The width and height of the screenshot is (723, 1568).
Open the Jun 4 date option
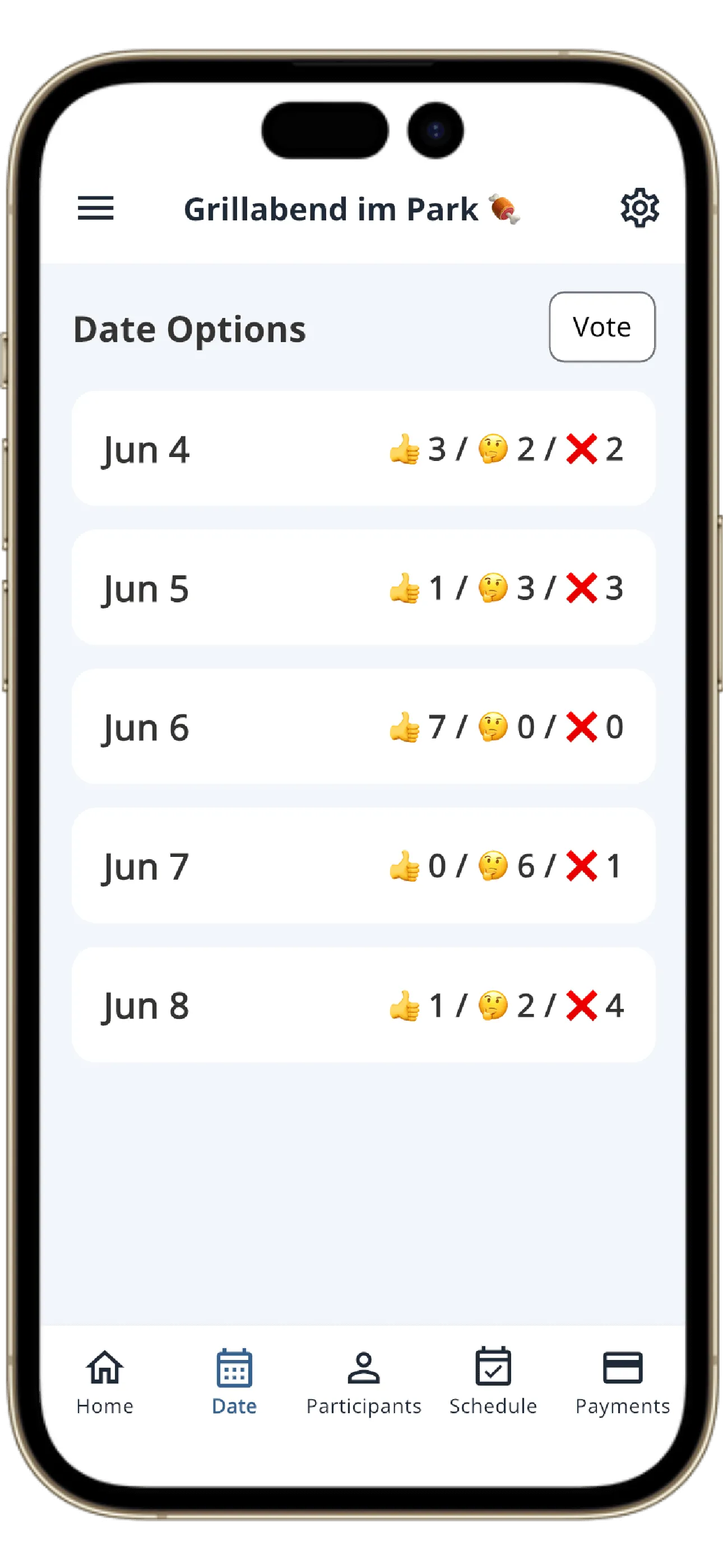[x=363, y=449]
